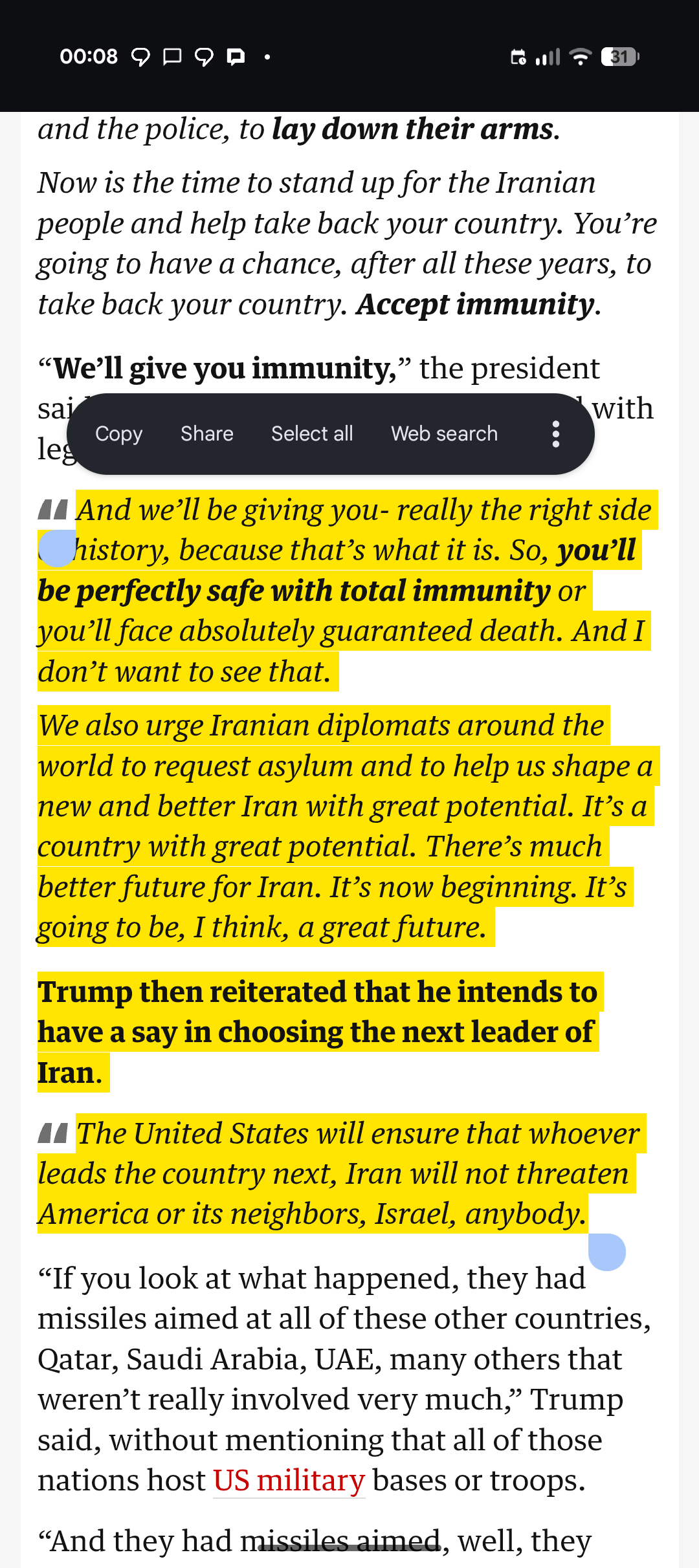Choose Select all in the text menu
The width and height of the screenshot is (699, 1568).
(x=312, y=434)
